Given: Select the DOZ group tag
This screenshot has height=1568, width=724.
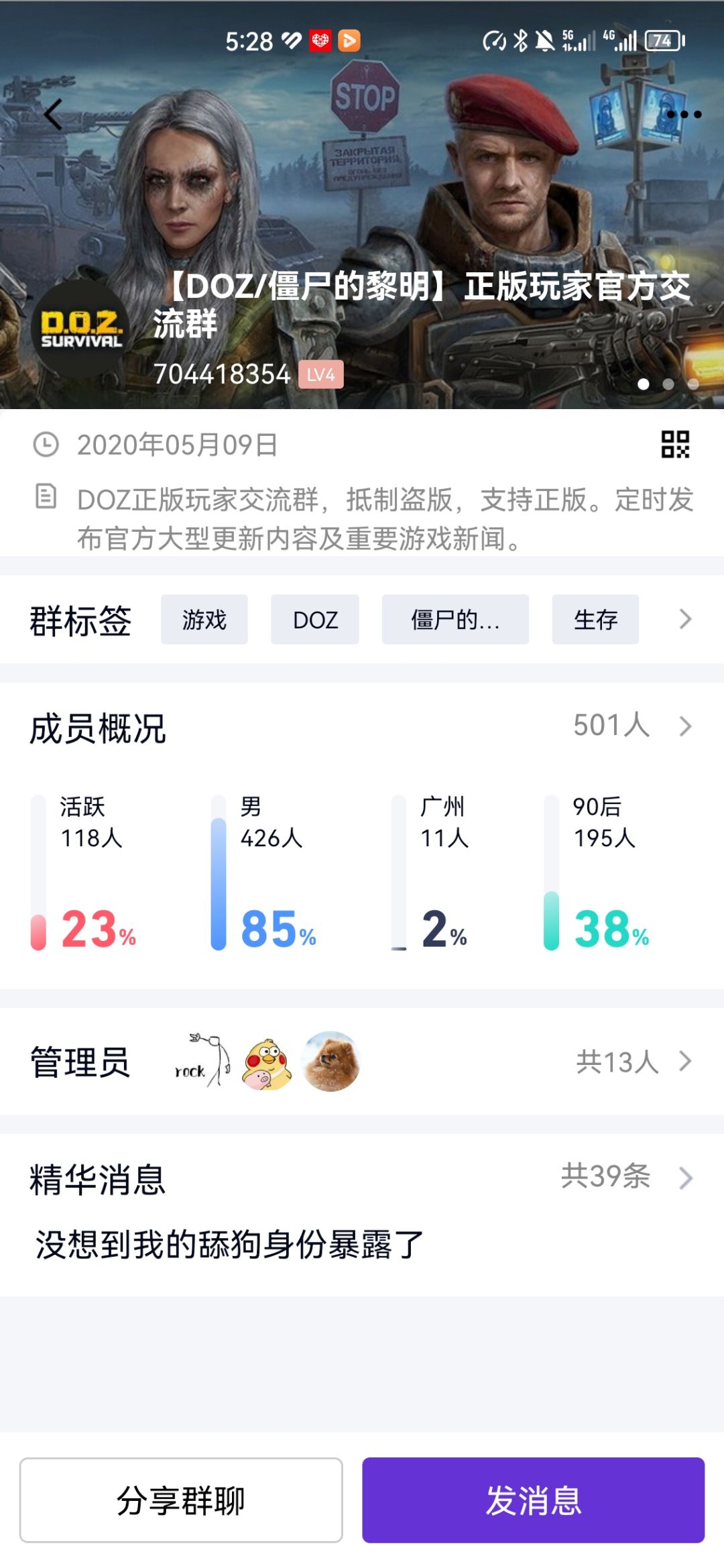Looking at the screenshot, I should pyautogui.click(x=315, y=619).
